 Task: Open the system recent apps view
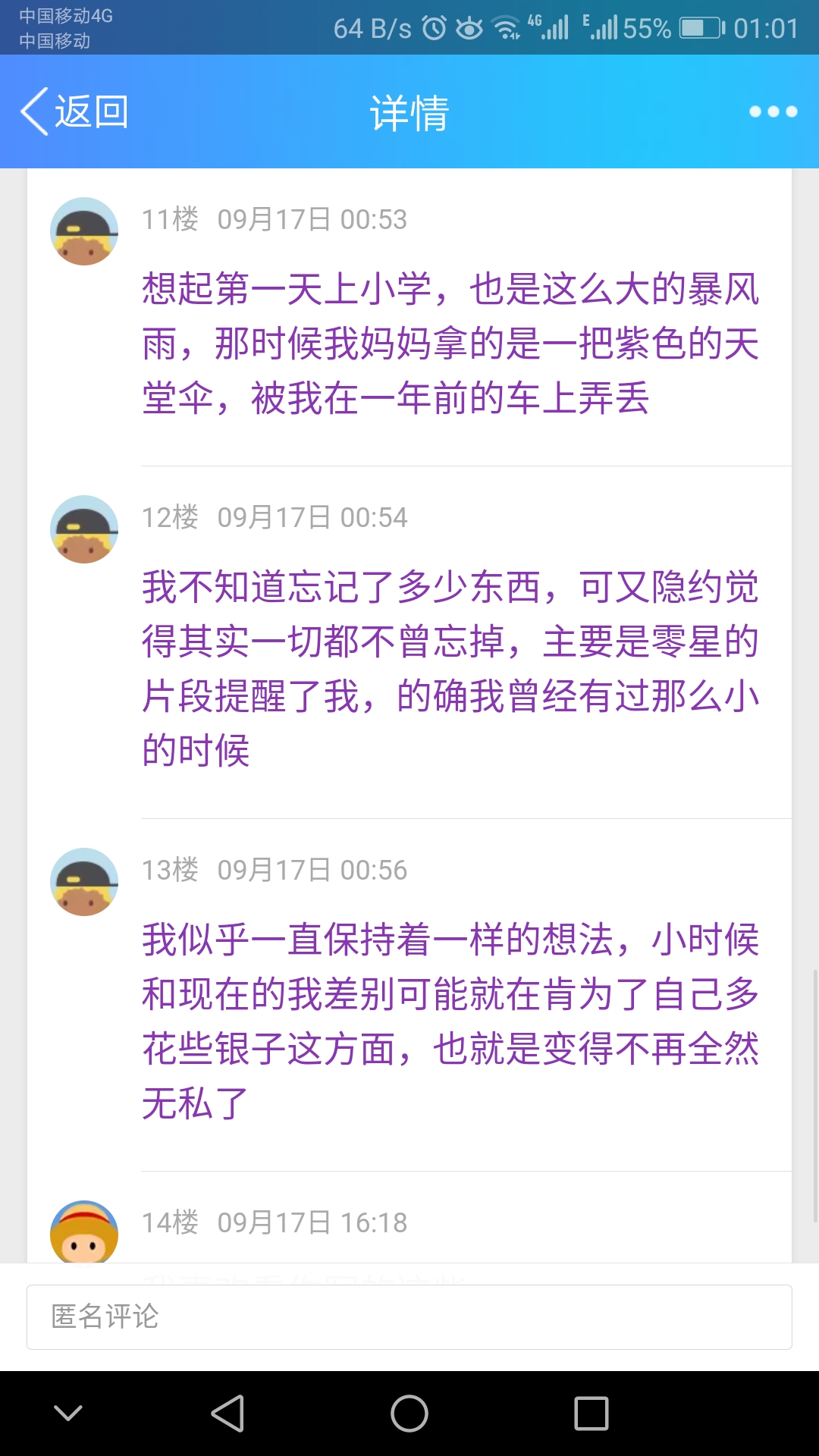(x=591, y=1414)
